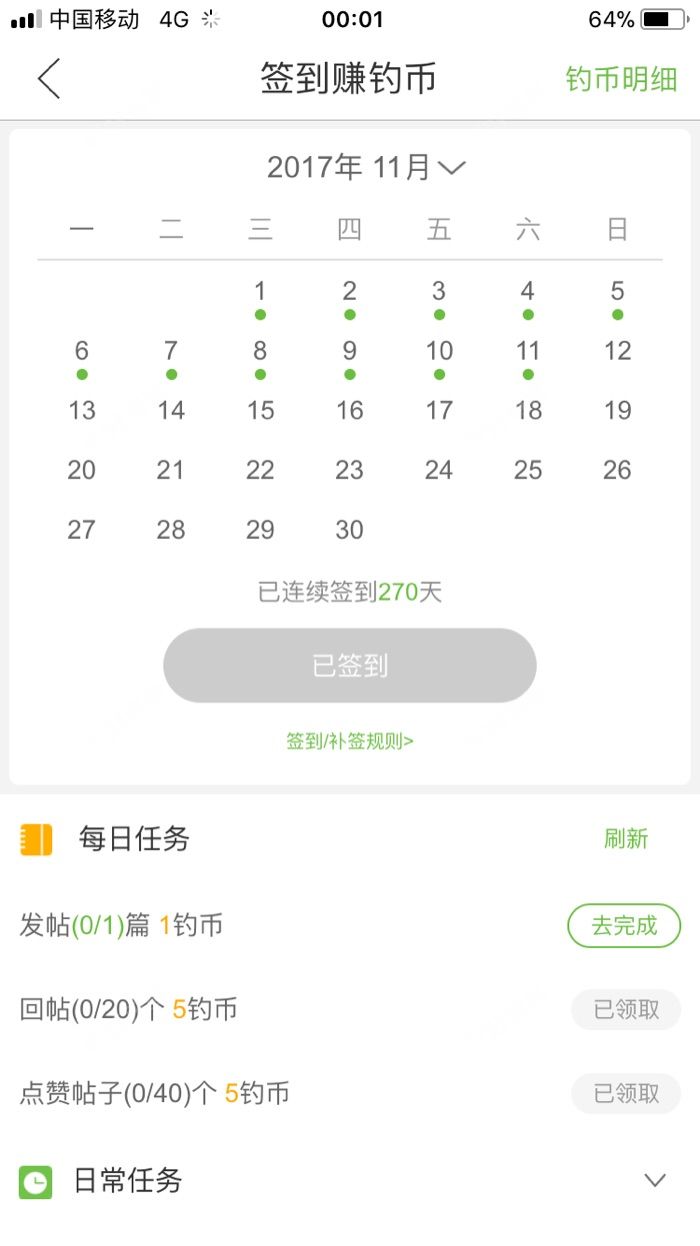Open the 签到/补签规则 rules link
The height and width of the screenshot is (1246, 700).
pyautogui.click(x=350, y=741)
